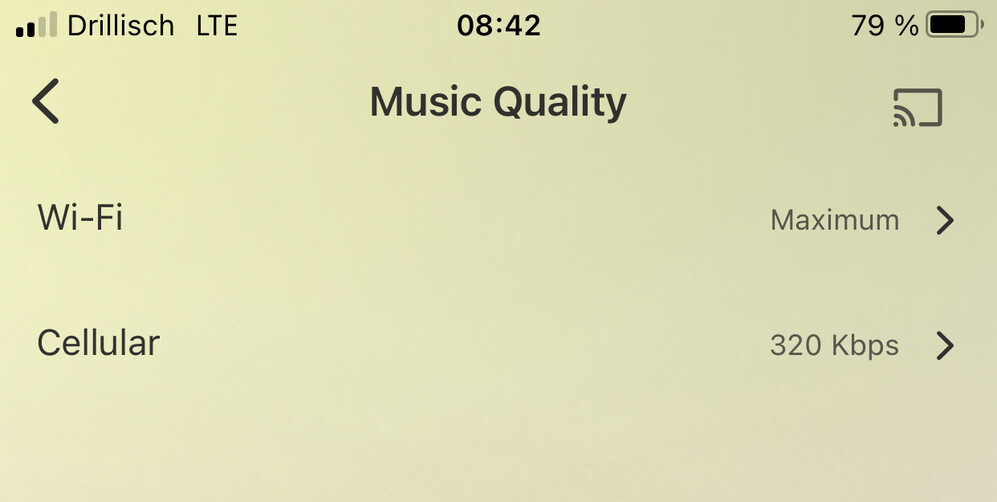Go back from Music Quality
997x502 pixels.
[x=46, y=102]
